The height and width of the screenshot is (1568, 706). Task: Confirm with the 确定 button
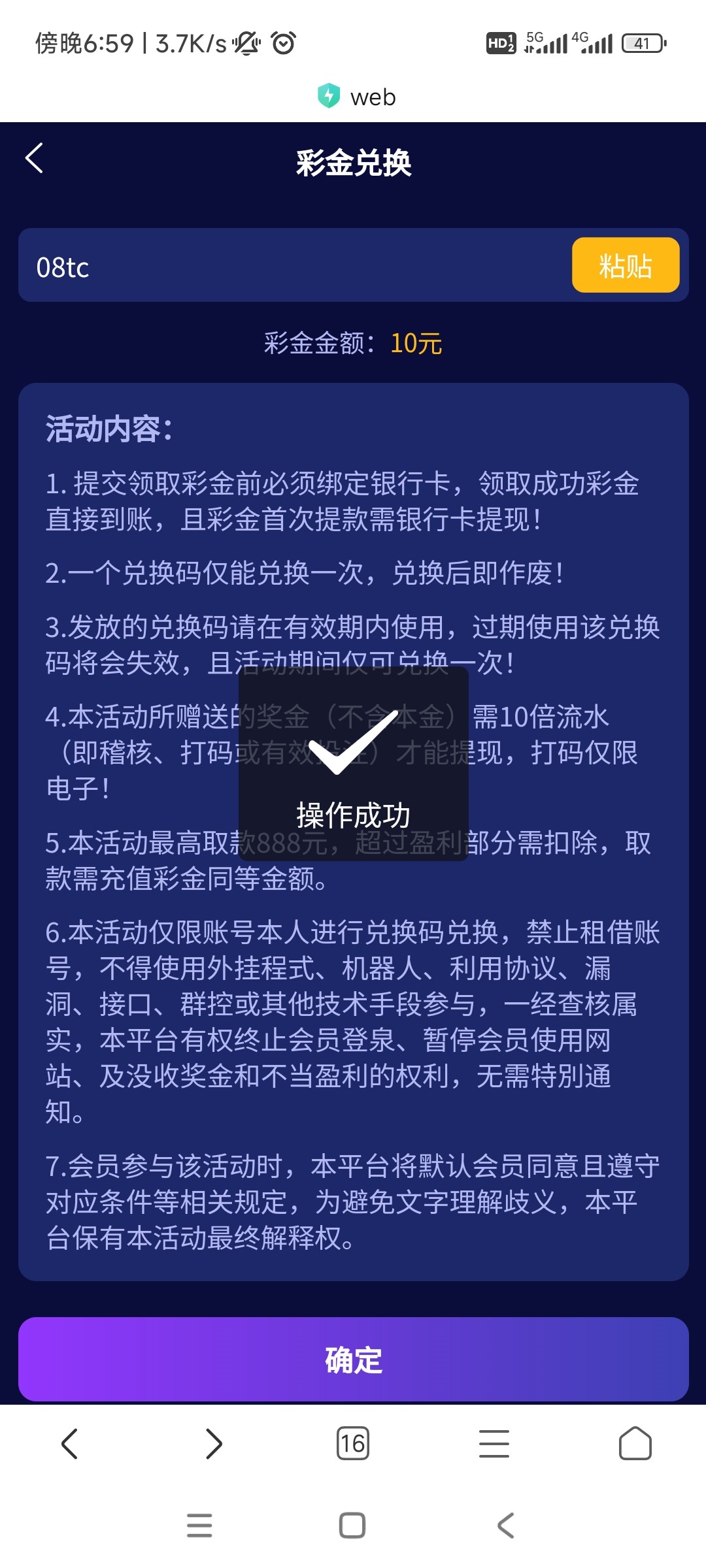[x=353, y=1360]
